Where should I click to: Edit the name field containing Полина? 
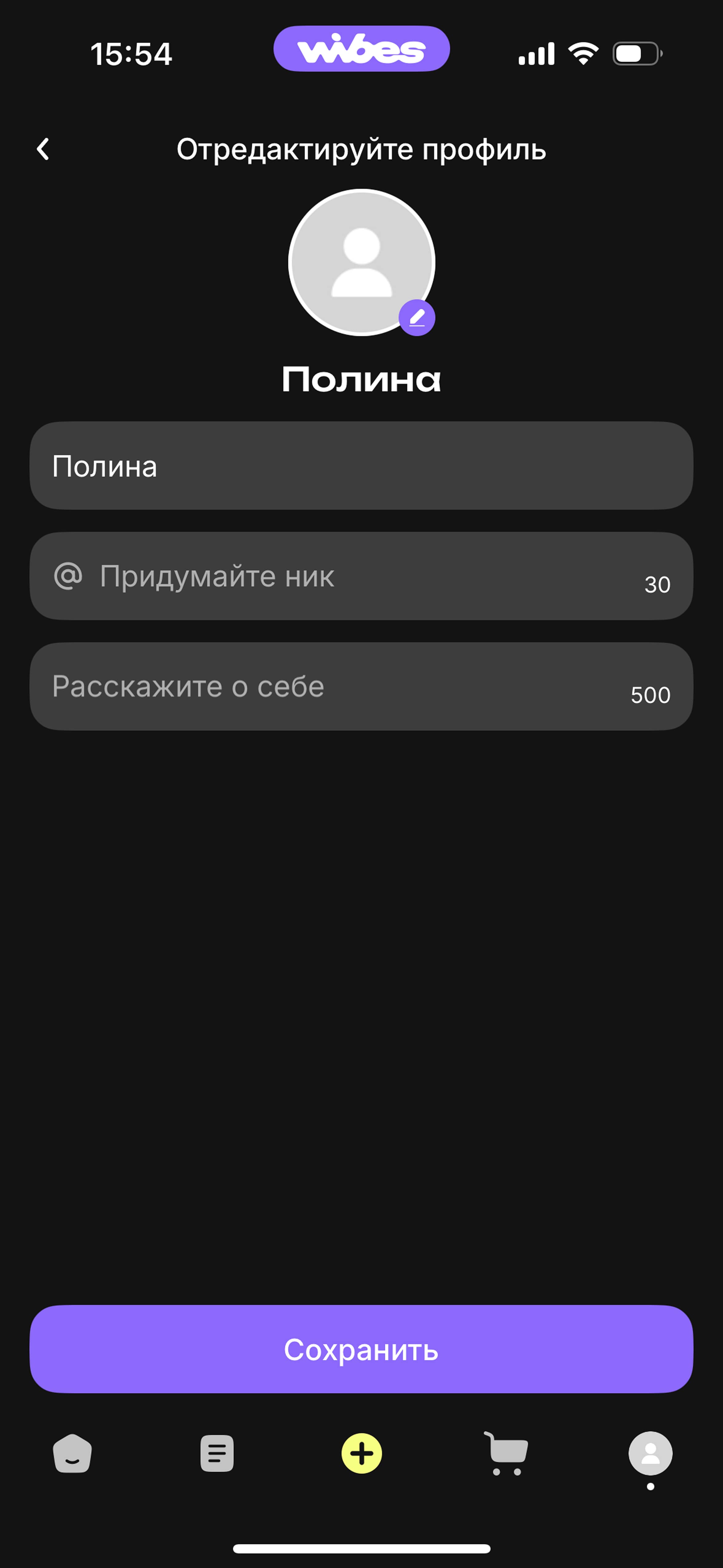(x=361, y=466)
